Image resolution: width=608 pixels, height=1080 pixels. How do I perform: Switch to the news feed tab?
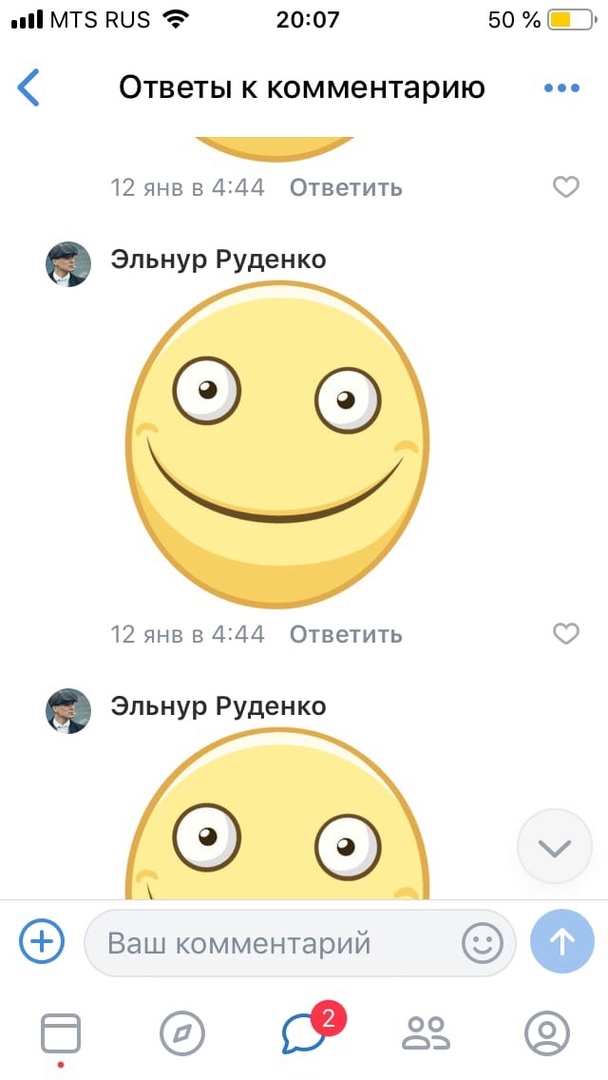60,1032
